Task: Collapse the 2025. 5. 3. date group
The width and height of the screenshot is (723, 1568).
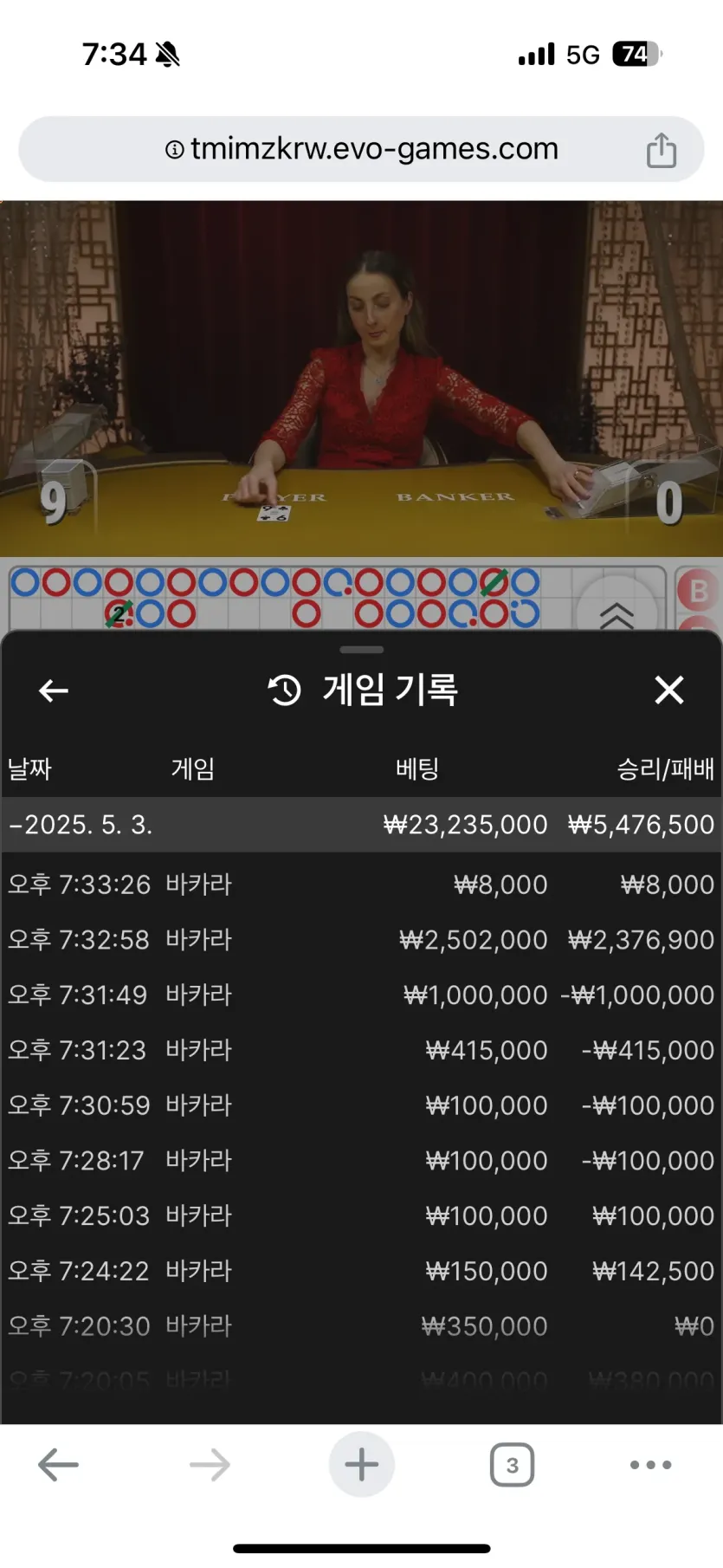Action: [81, 824]
